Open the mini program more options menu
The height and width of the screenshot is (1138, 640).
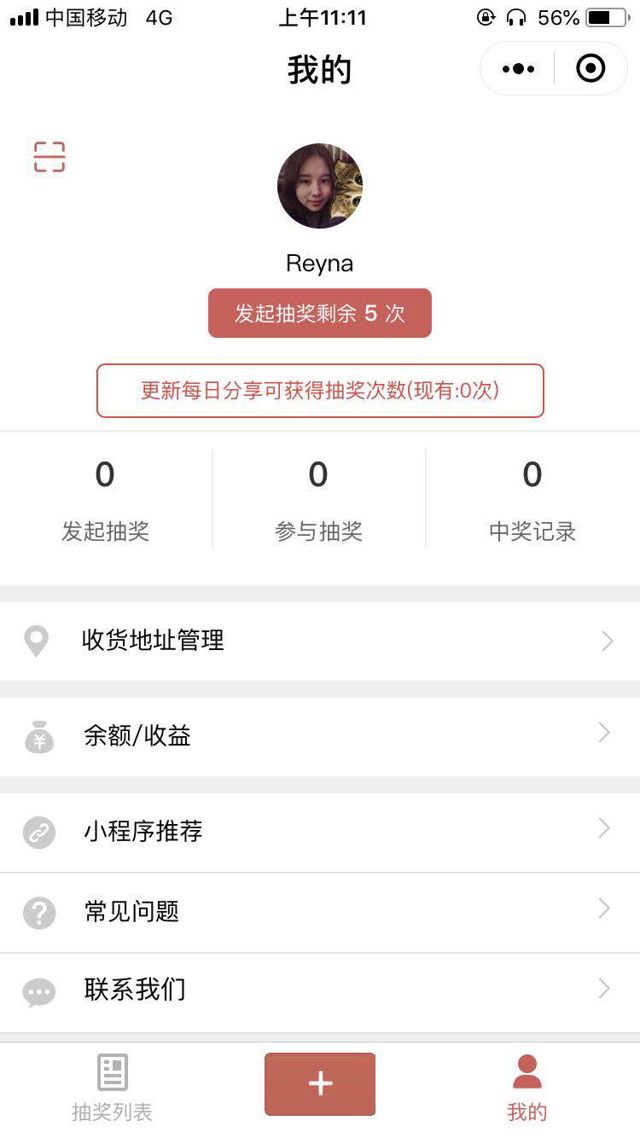click(x=518, y=69)
